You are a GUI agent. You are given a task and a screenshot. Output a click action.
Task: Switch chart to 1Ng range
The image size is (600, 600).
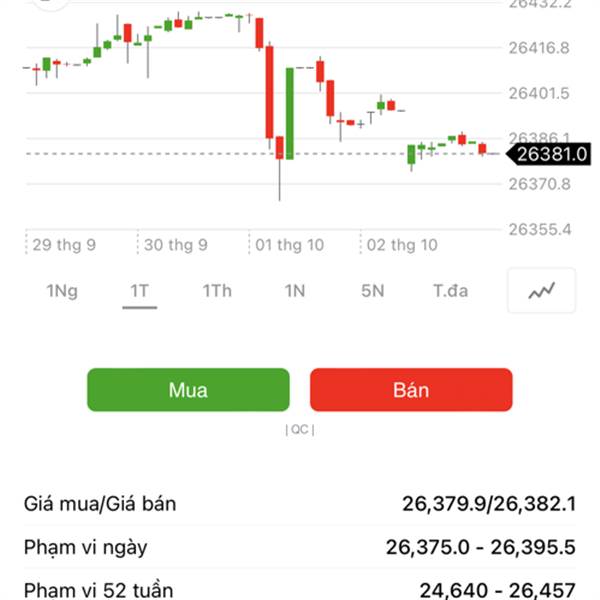[62, 291]
